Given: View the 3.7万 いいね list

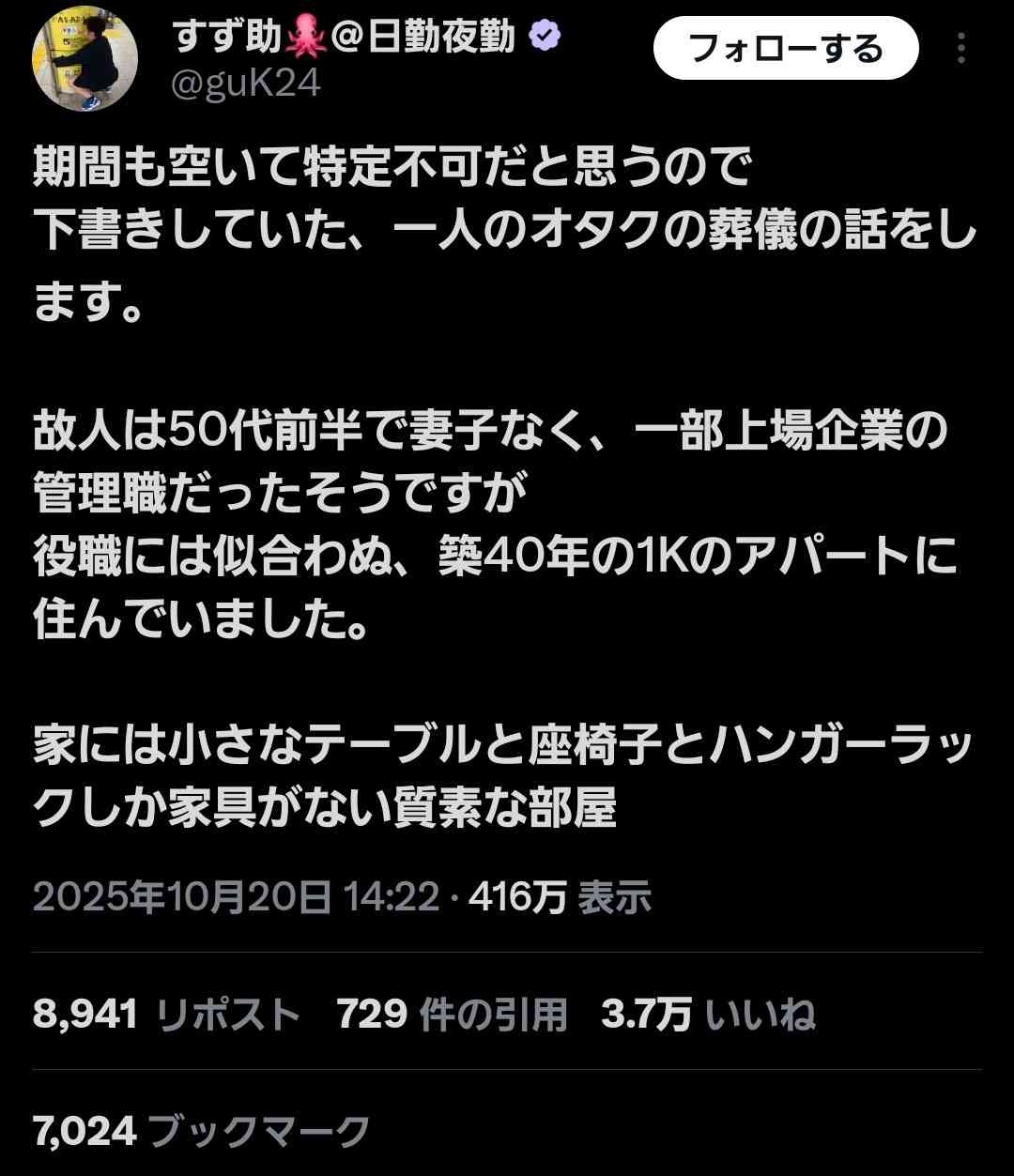Looking at the screenshot, I should click(708, 1015).
